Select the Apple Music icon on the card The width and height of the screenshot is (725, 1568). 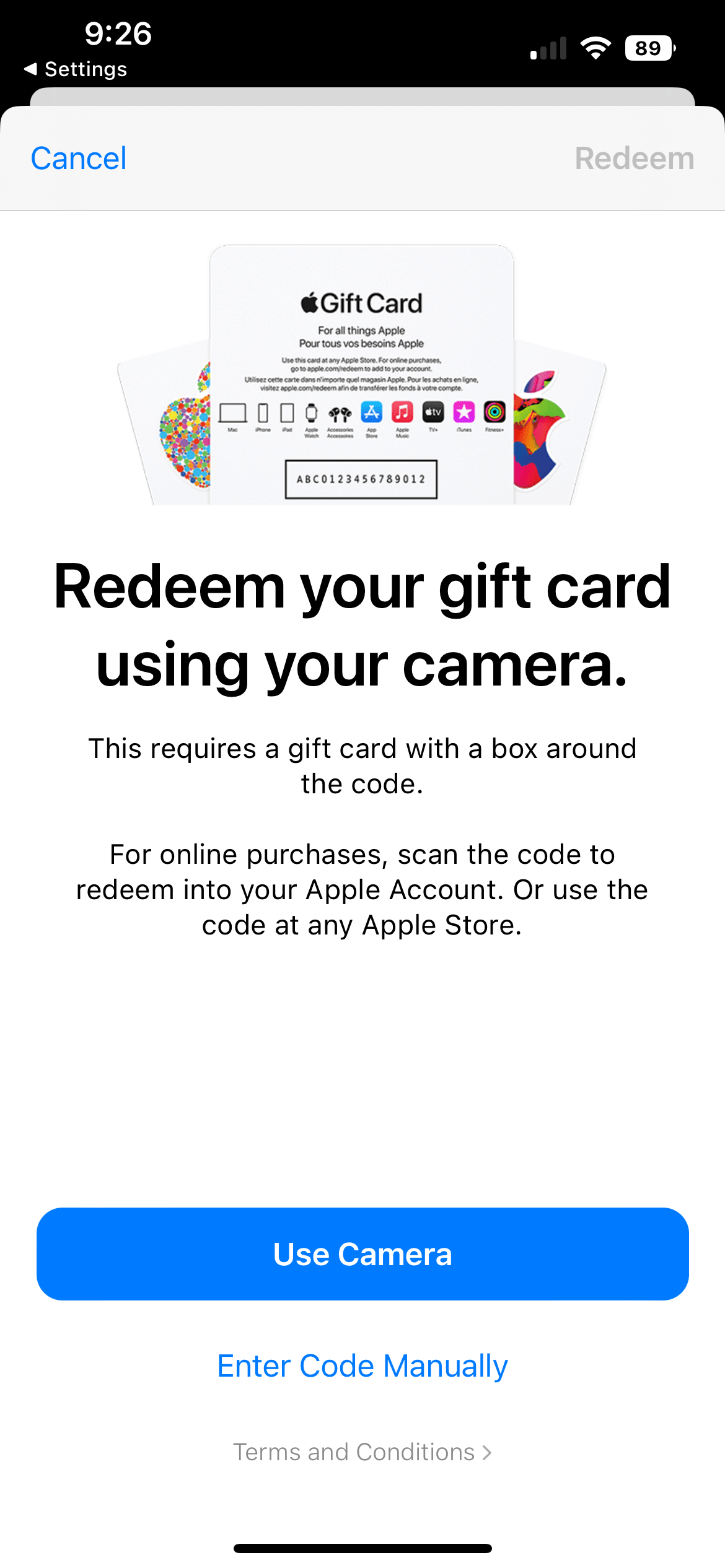pos(403,412)
